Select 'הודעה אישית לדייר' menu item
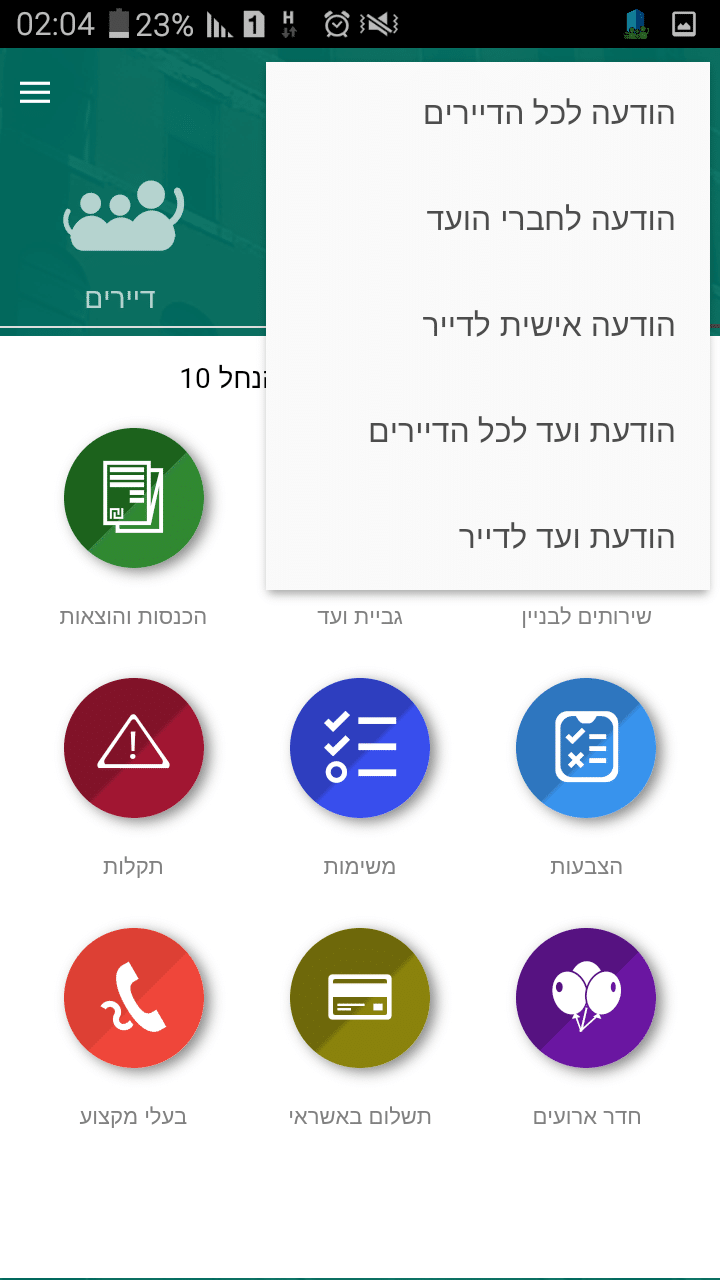Image resolution: width=720 pixels, height=1280 pixels. (x=549, y=325)
